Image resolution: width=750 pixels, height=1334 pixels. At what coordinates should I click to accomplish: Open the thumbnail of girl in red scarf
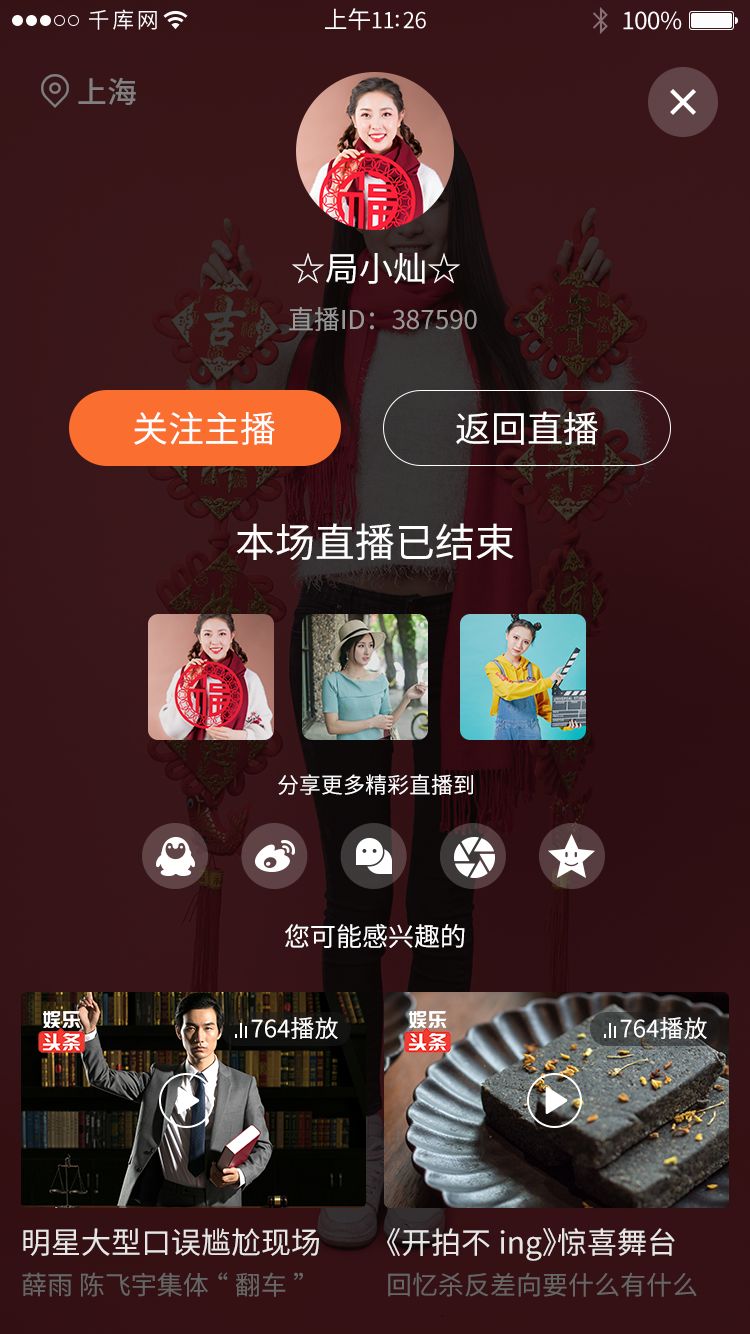[211, 677]
